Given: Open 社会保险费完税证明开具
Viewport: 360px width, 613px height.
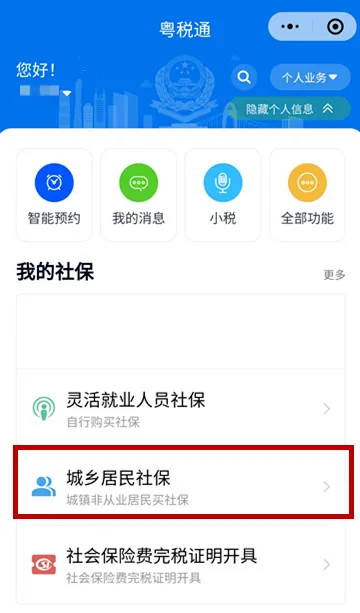Looking at the screenshot, I should pos(181,565).
